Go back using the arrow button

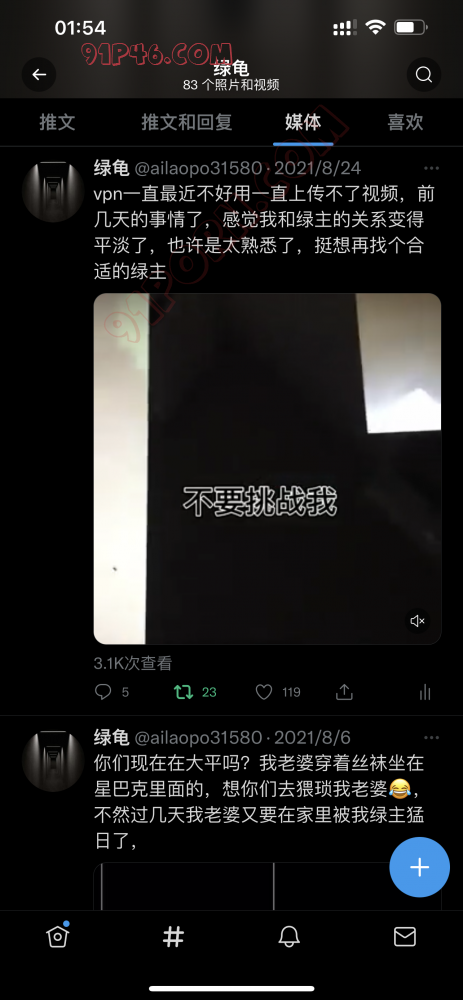pyautogui.click(x=40, y=75)
